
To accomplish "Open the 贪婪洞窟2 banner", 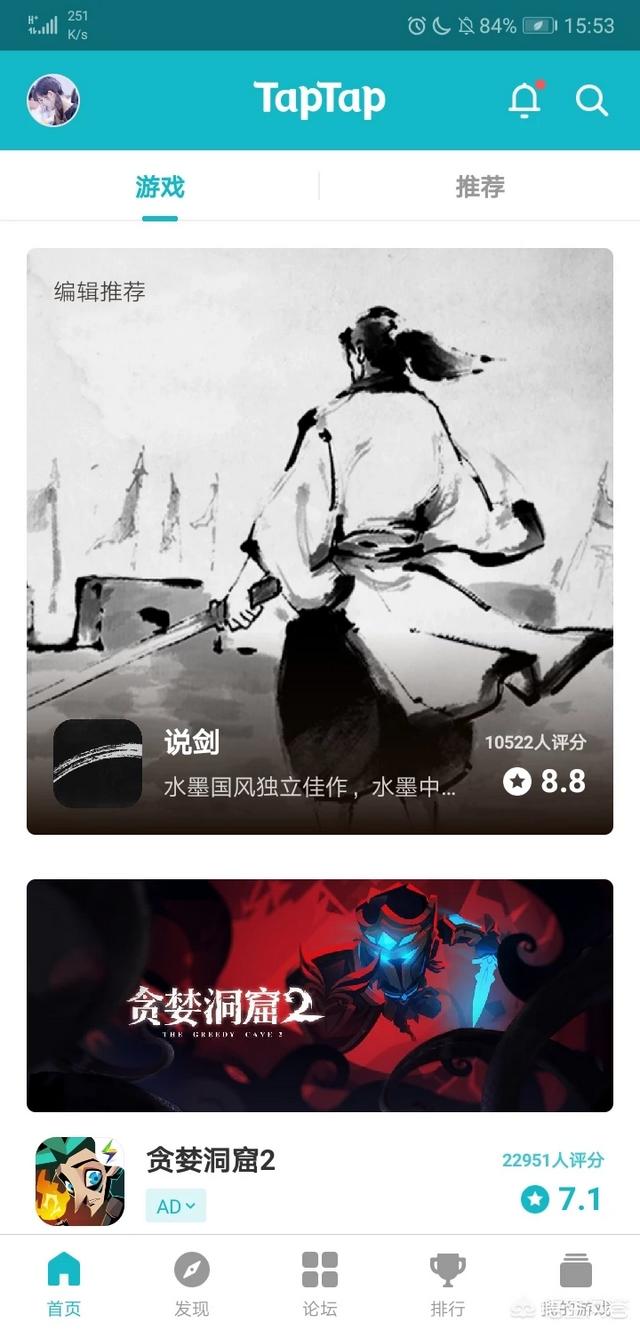I will [x=319, y=995].
